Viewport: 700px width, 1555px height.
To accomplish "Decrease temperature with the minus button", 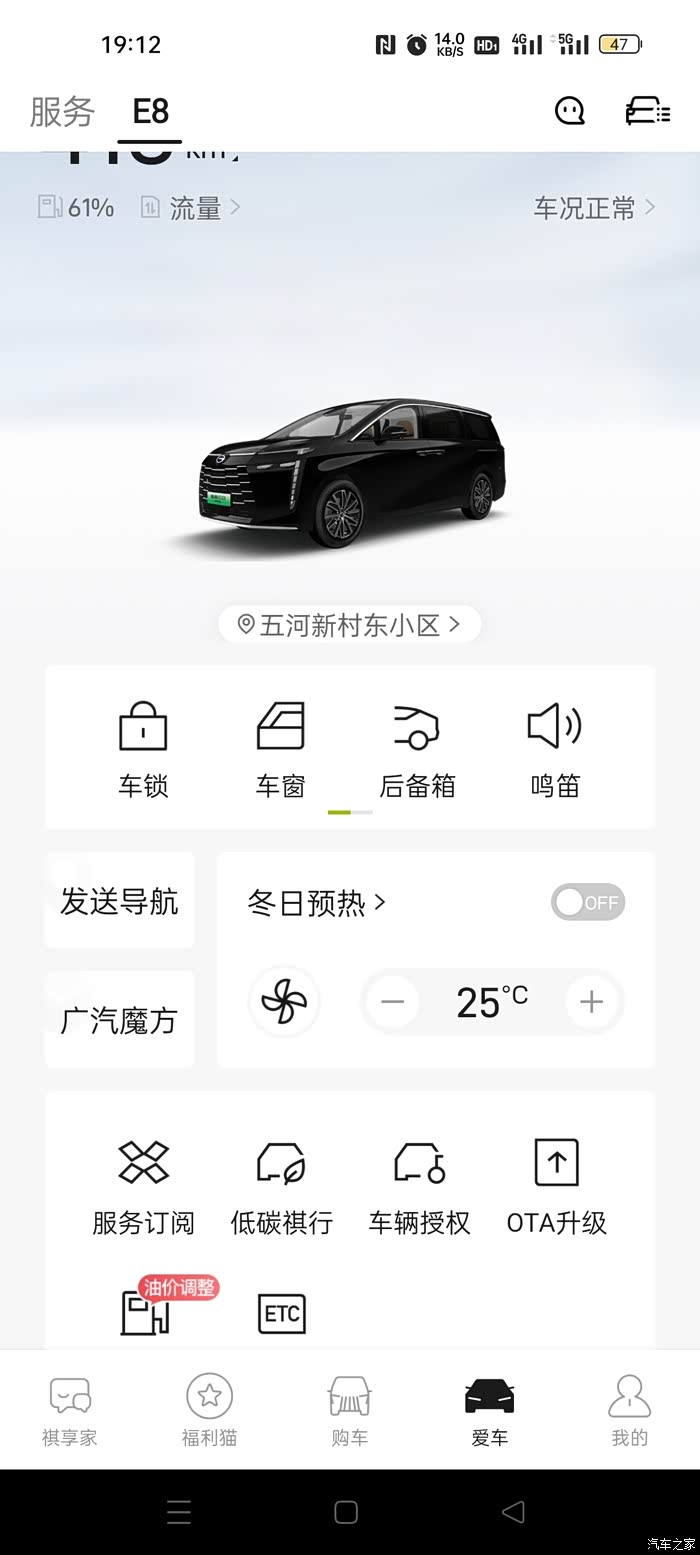I will click(393, 1001).
